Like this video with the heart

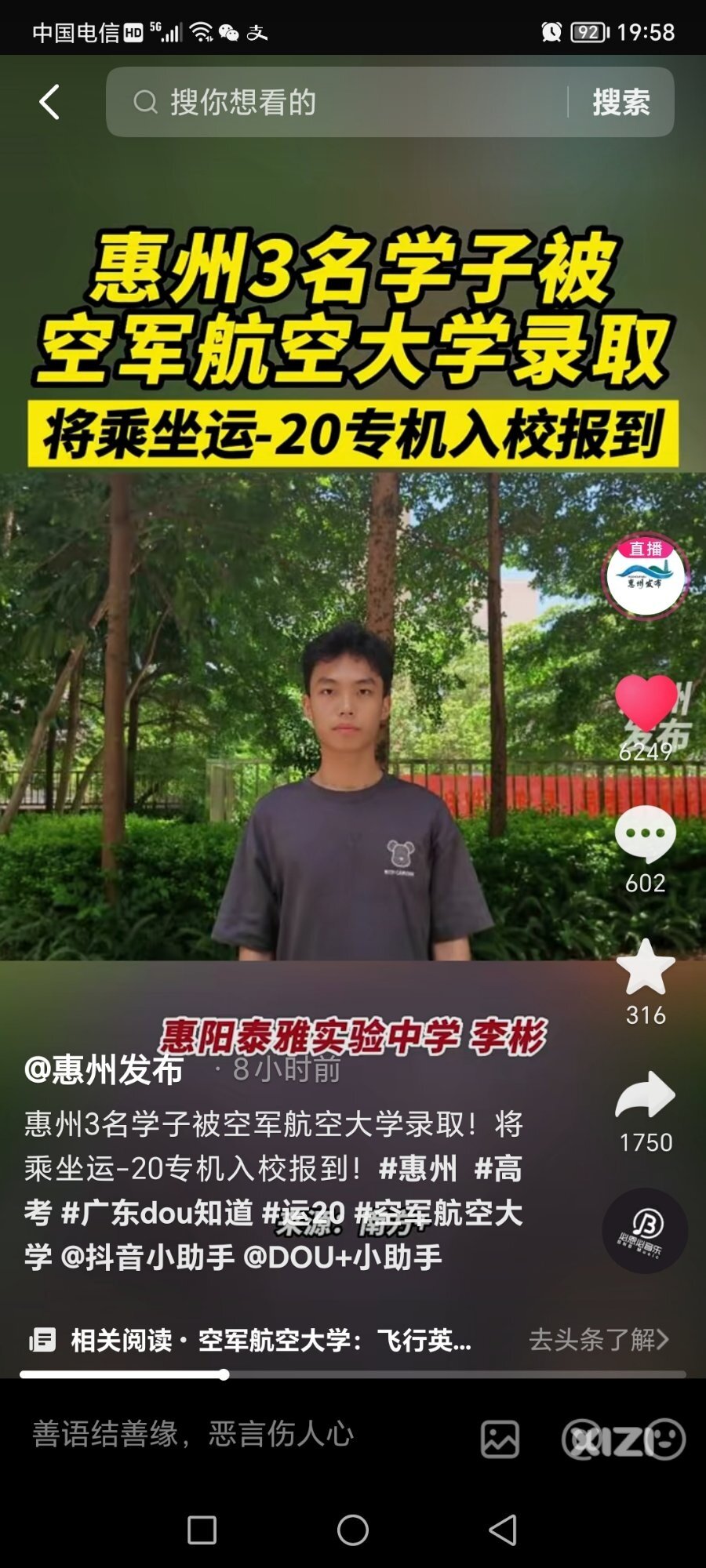tap(646, 703)
